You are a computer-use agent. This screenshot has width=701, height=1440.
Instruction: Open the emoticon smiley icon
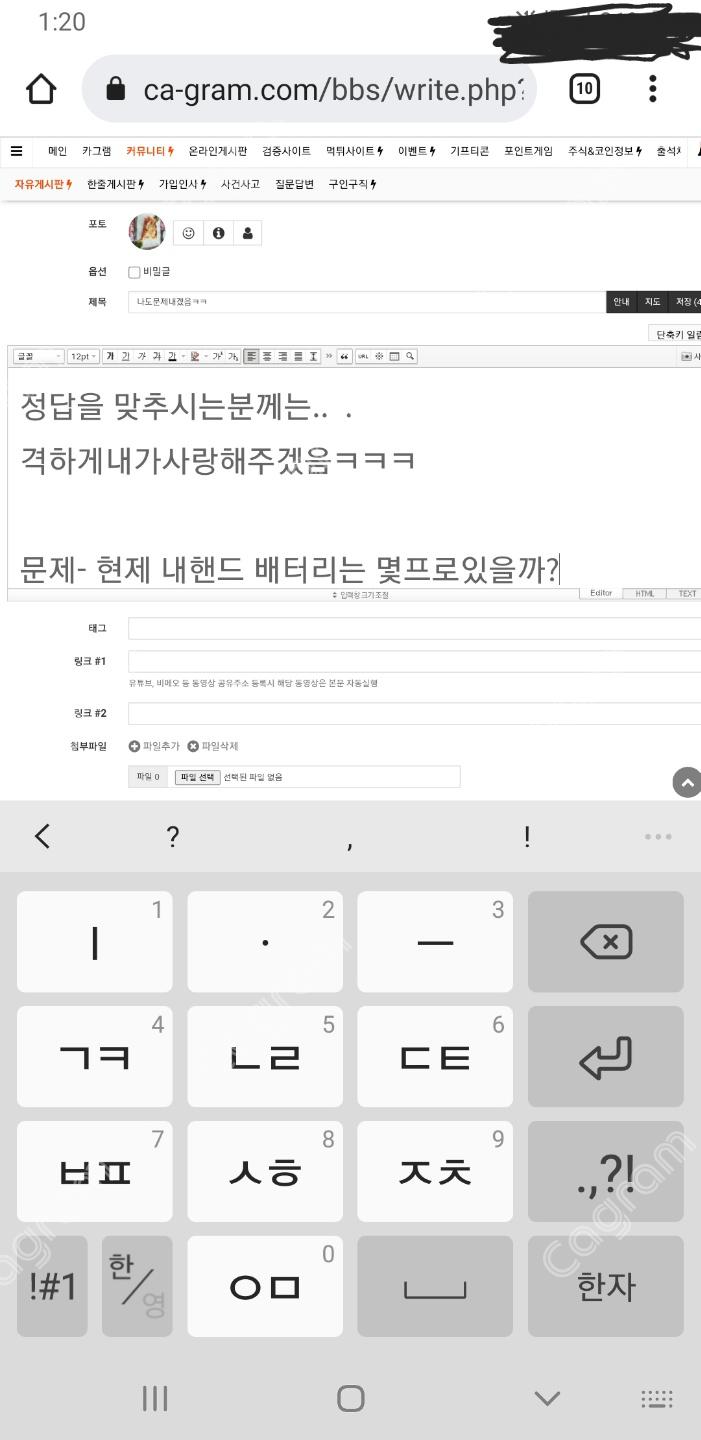tap(188, 233)
